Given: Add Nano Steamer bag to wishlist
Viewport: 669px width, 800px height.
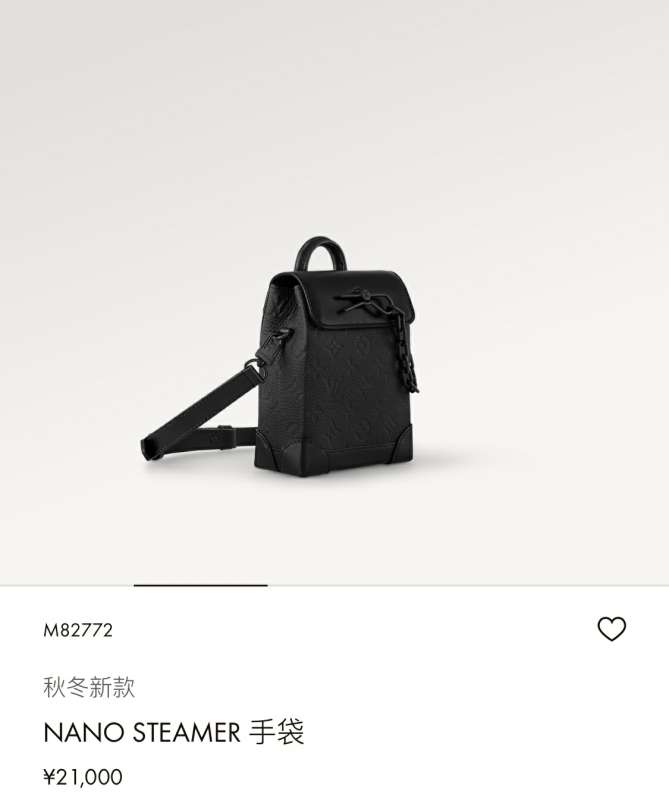Looking at the screenshot, I should pyautogui.click(x=611, y=629).
